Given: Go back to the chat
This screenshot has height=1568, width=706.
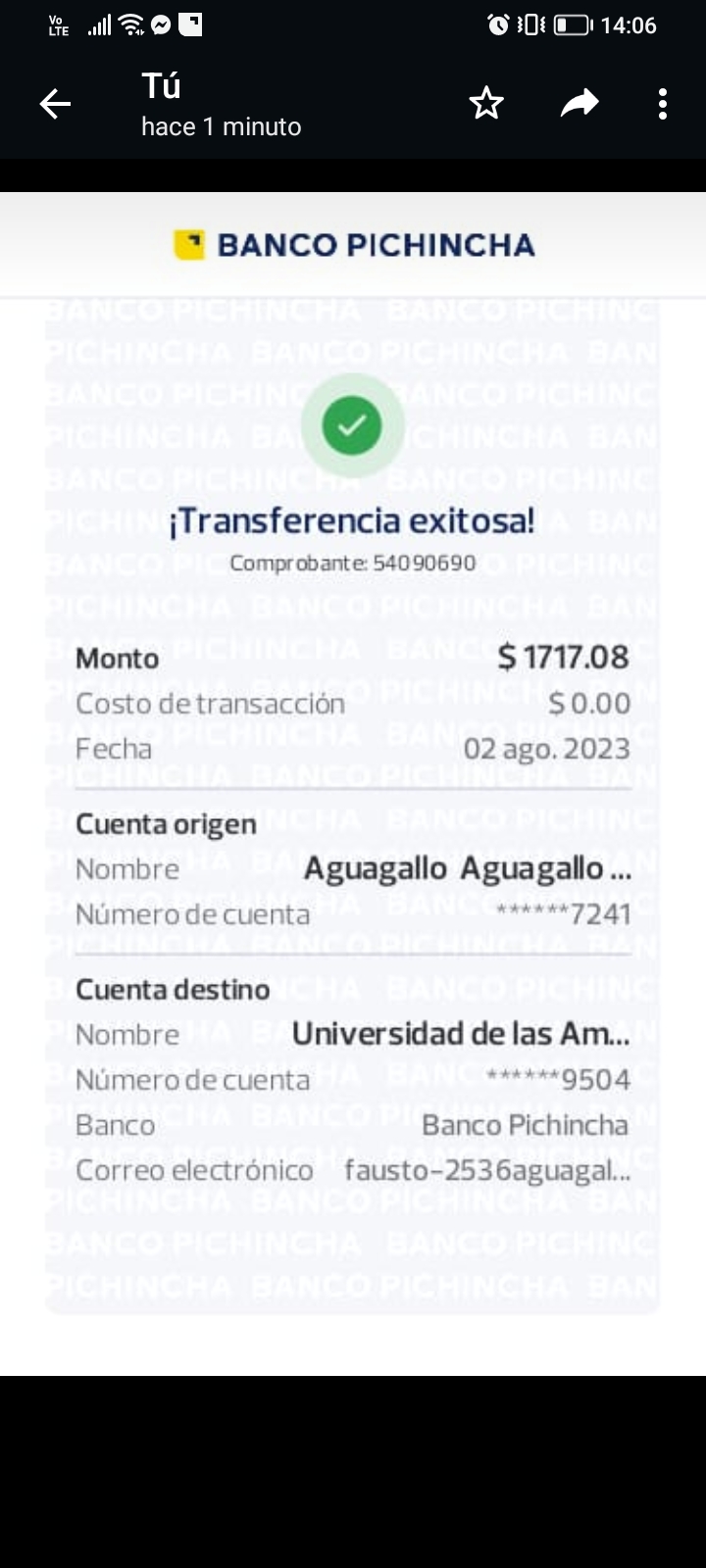Looking at the screenshot, I should tap(55, 104).
